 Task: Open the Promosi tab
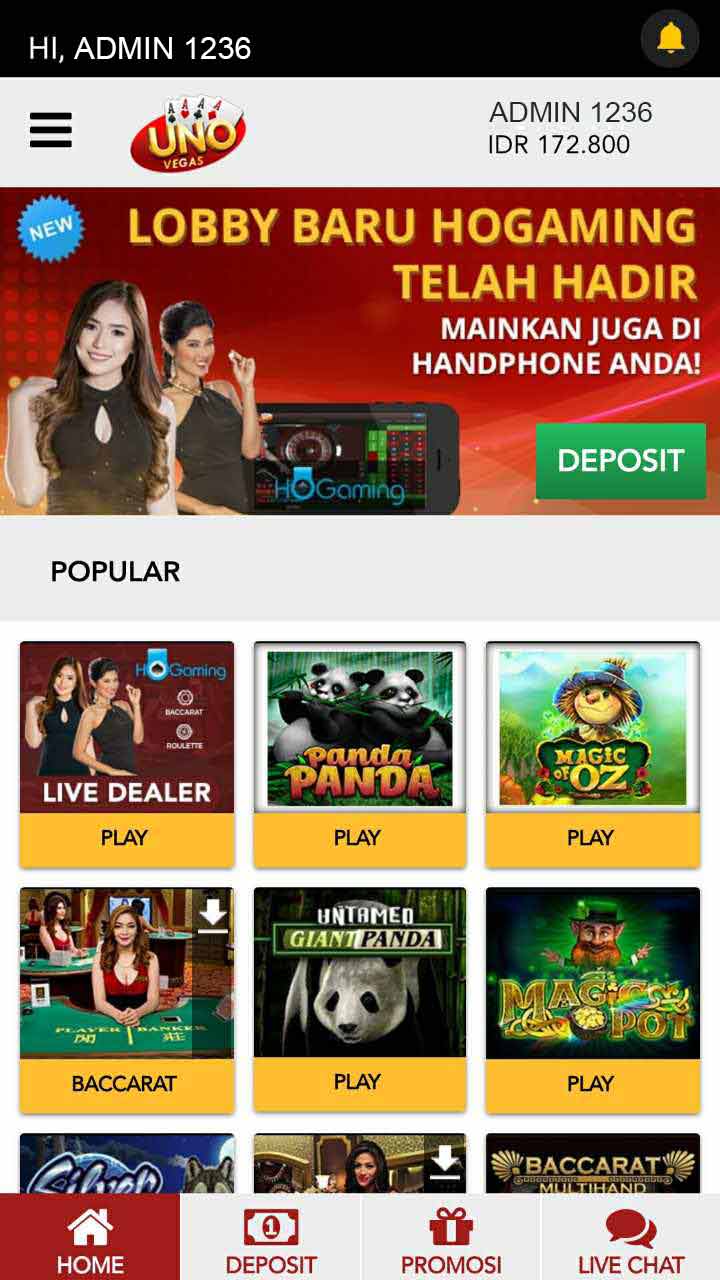[451, 1240]
